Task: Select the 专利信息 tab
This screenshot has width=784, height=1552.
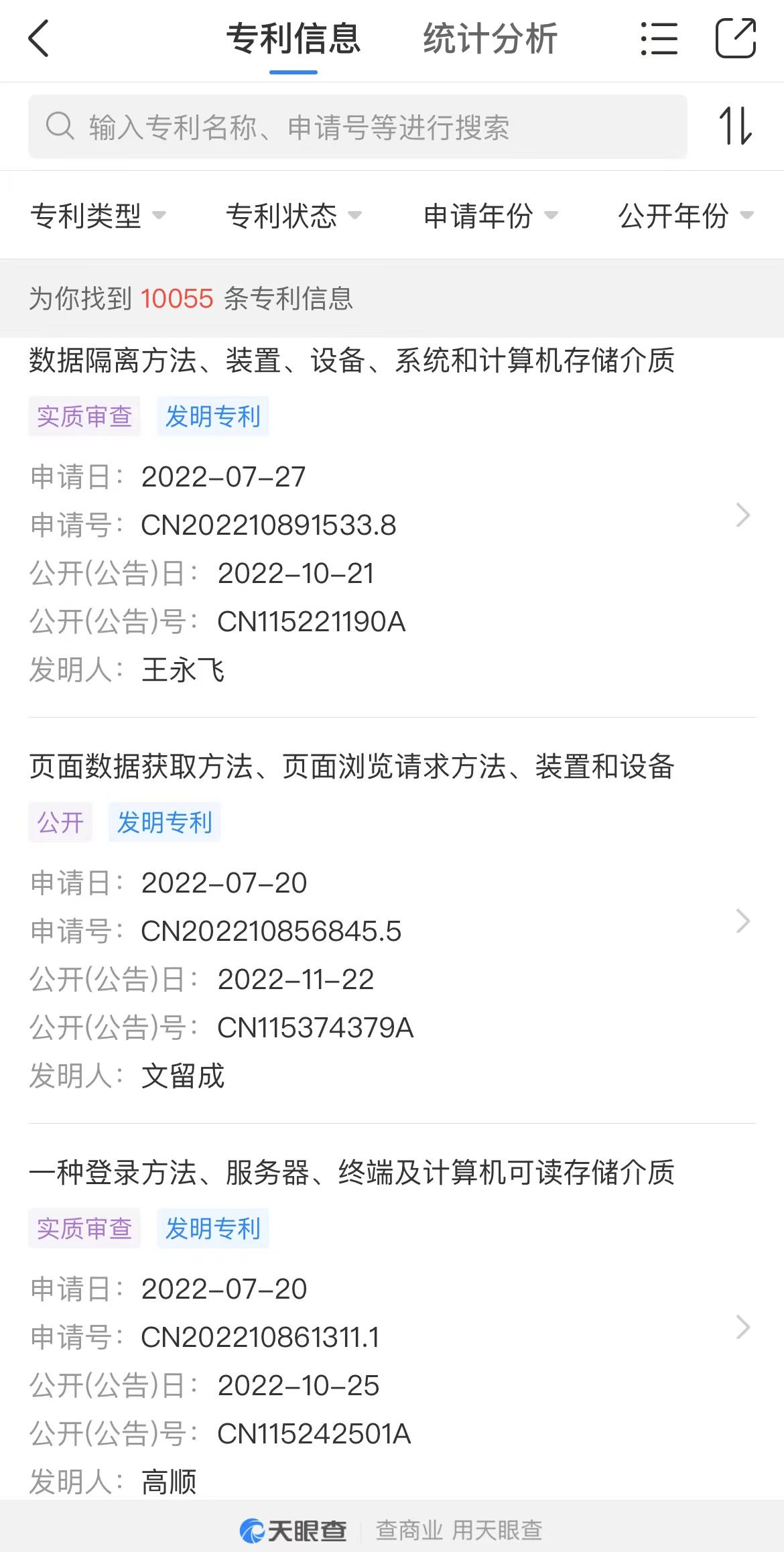Action: (x=293, y=39)
